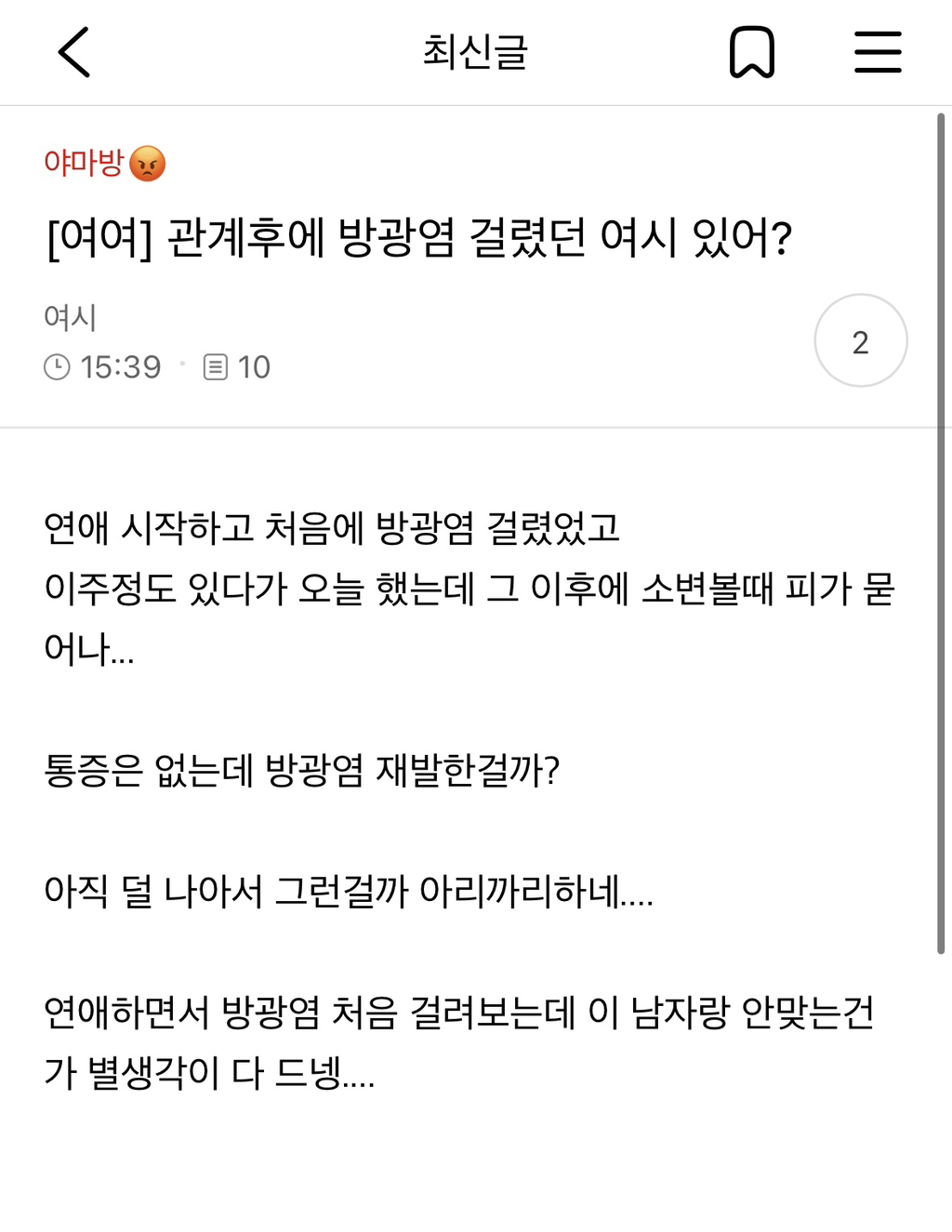952x1232 pixels.
Task: Open the hamburger menu icon
Action: (877, 53)
